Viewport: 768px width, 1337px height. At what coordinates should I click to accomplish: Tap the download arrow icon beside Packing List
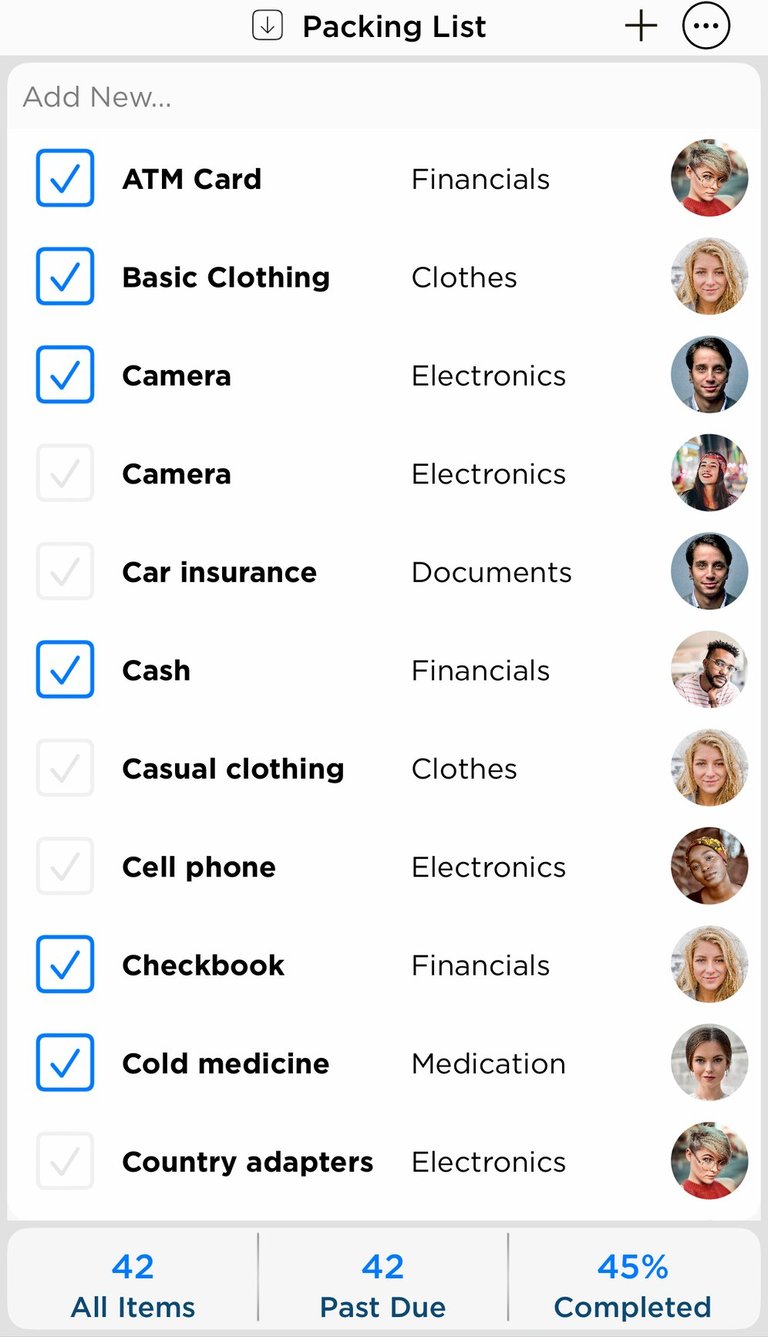(x=267, y=27)
